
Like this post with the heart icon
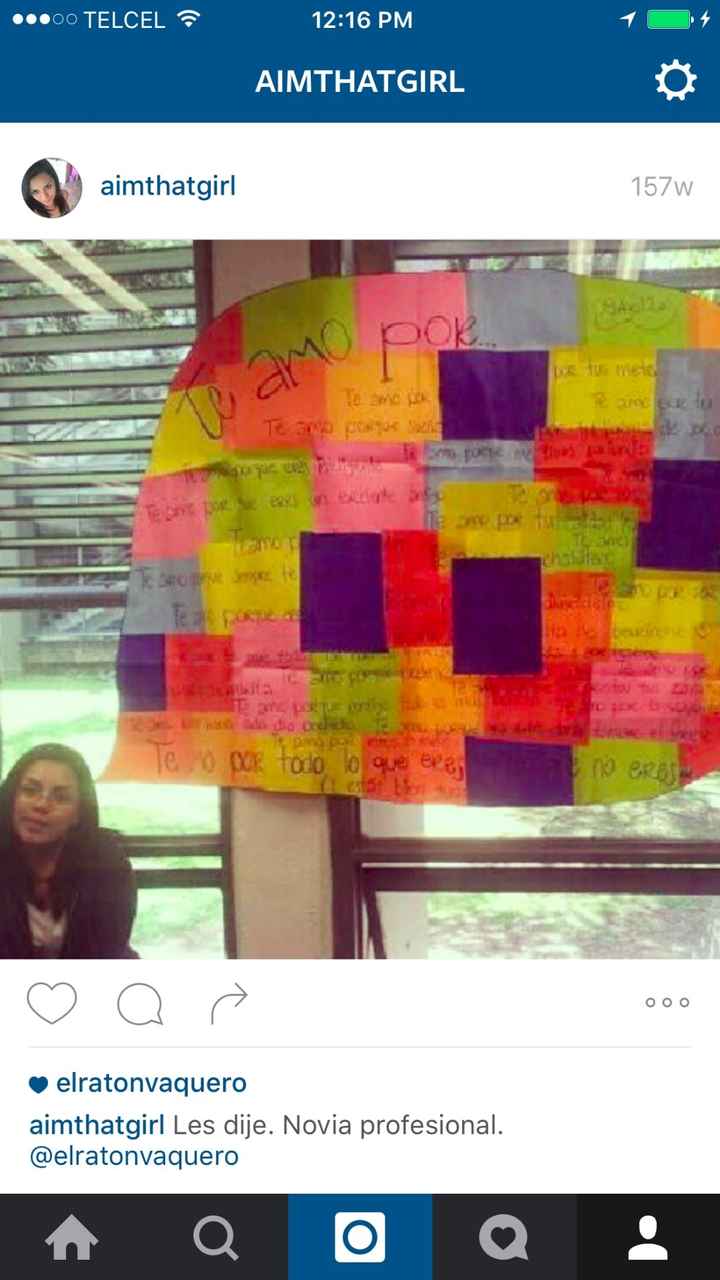[x=52, y=1003]
